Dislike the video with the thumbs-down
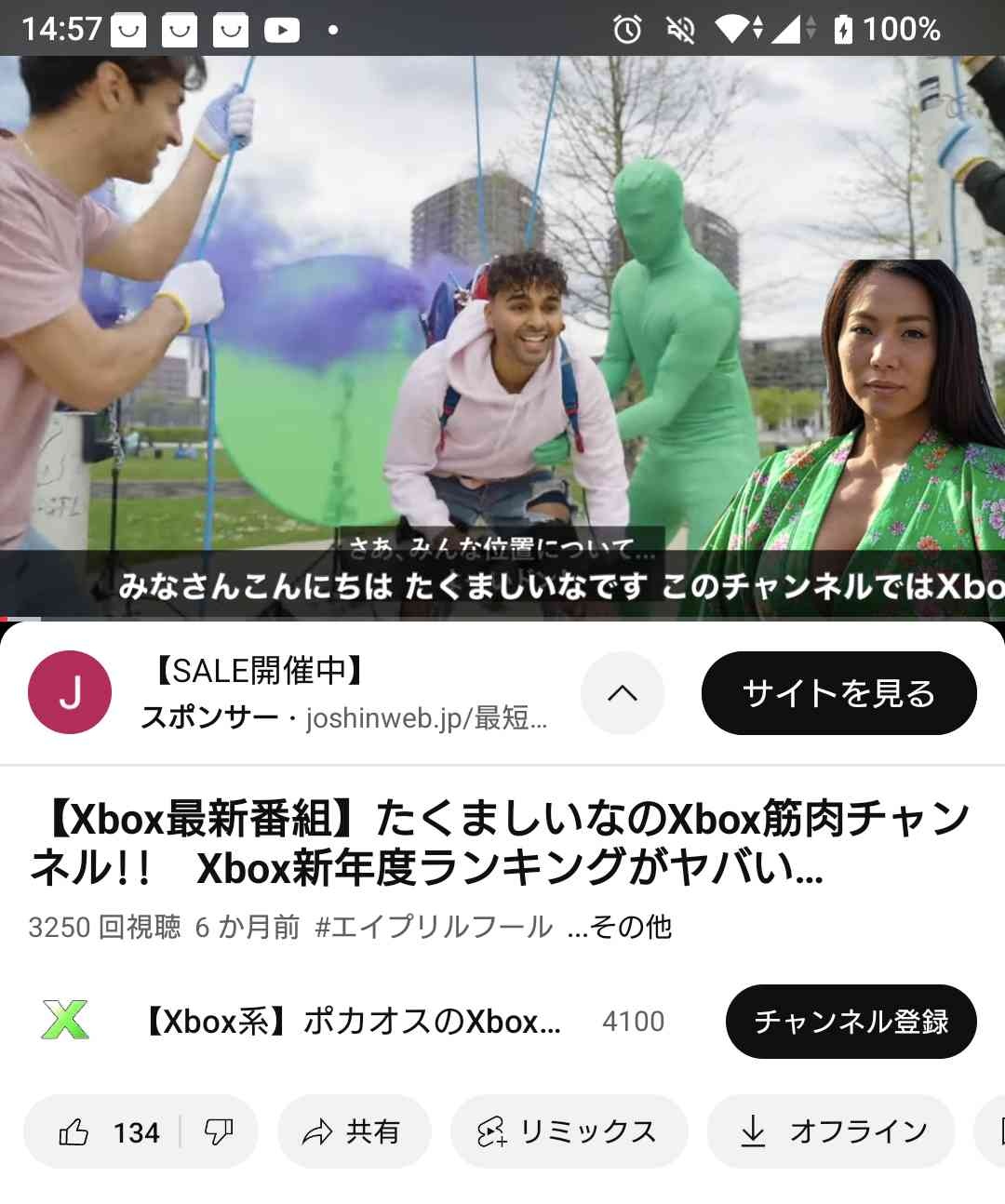The image size is (1005, 1204). [219, 1132]
